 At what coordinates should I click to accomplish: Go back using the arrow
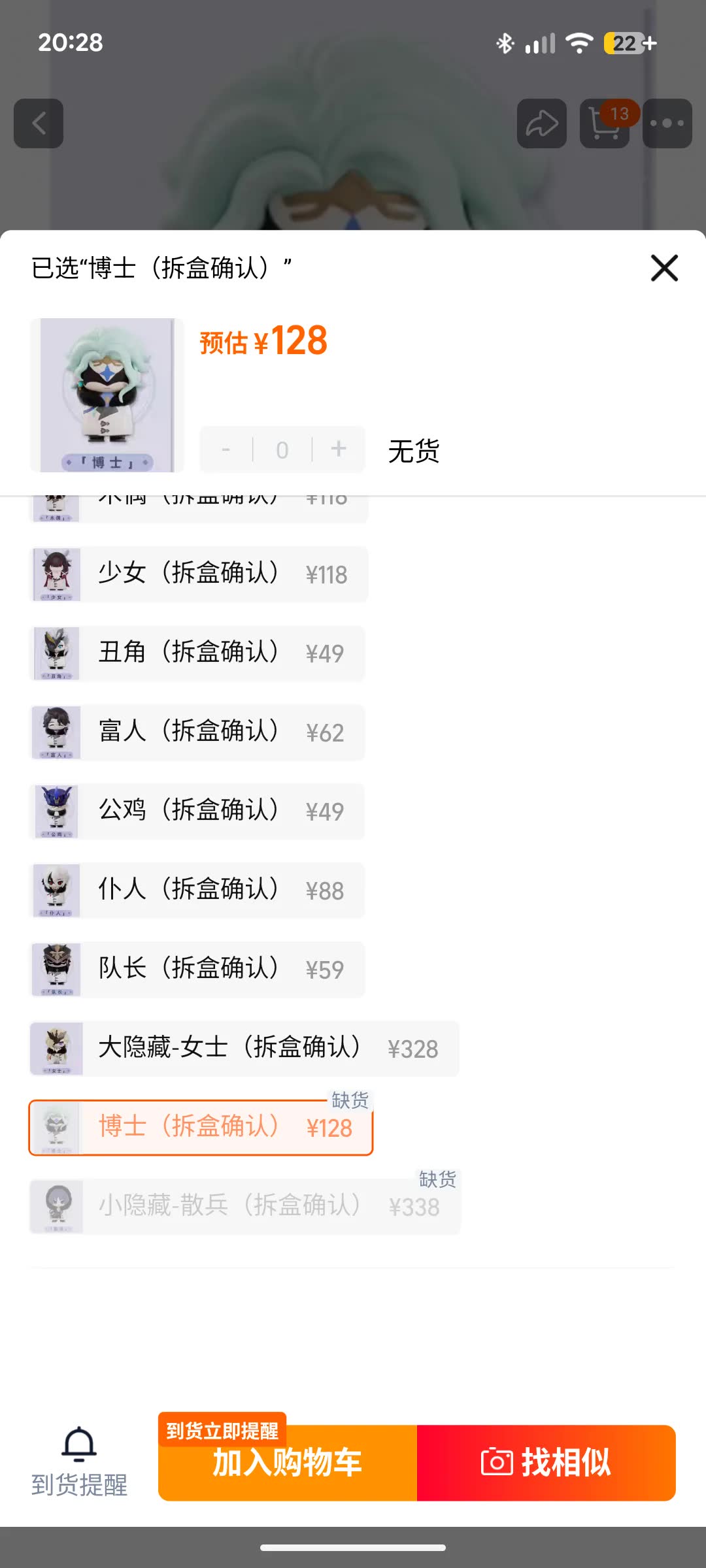pos(39,123)
